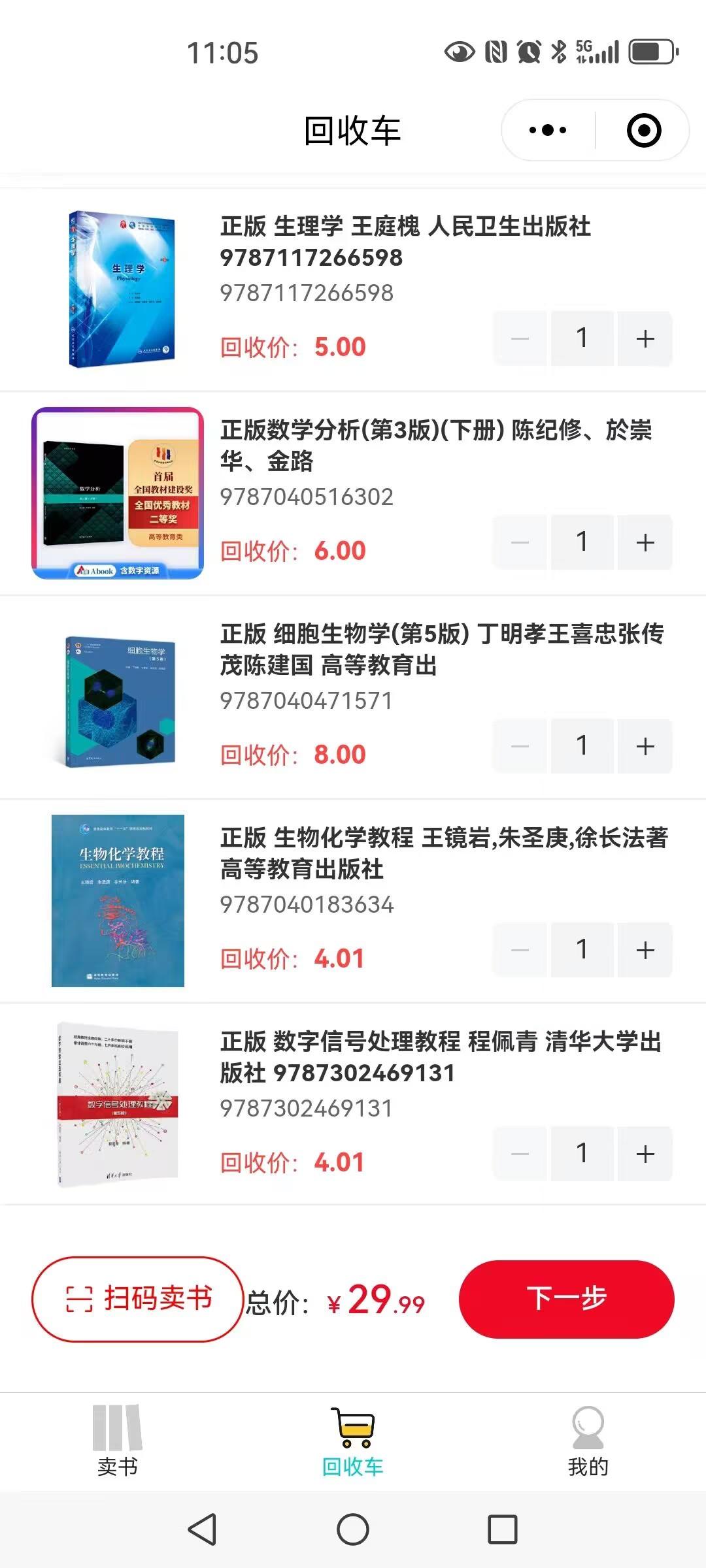Decrease quantity of 数学分析 with minus button
Viewport: 706px width, 1568px height.
pyautogui.click(x=518, y=542)
